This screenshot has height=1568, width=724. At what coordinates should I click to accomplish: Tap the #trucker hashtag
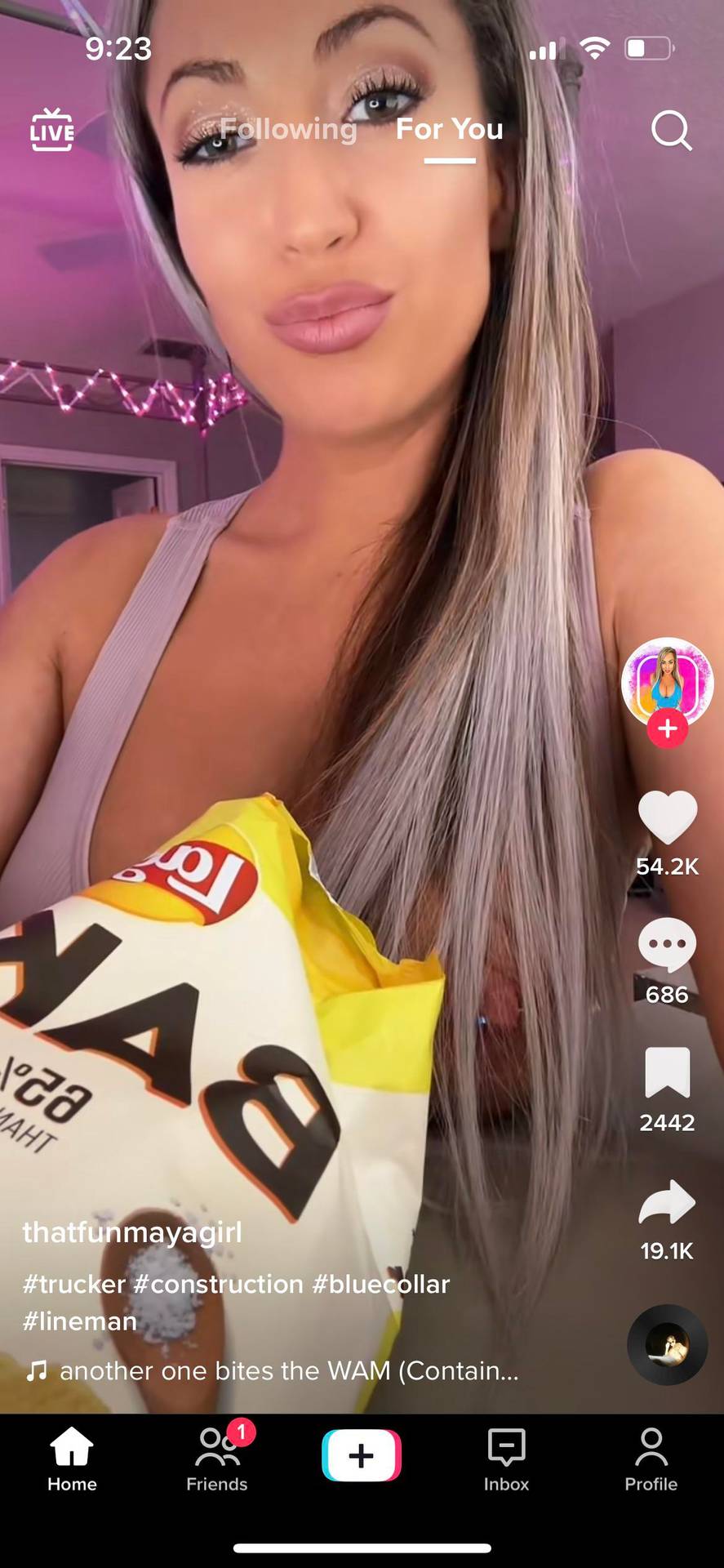point(74,1284)
